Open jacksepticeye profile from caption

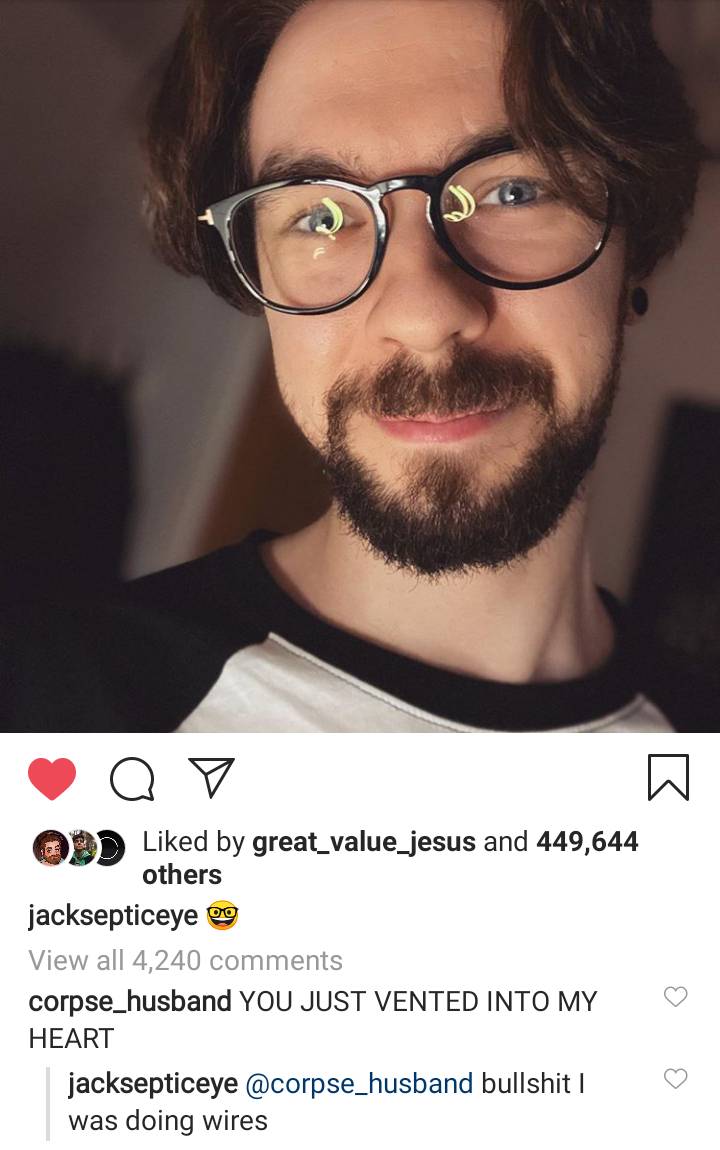click(112, 915)
